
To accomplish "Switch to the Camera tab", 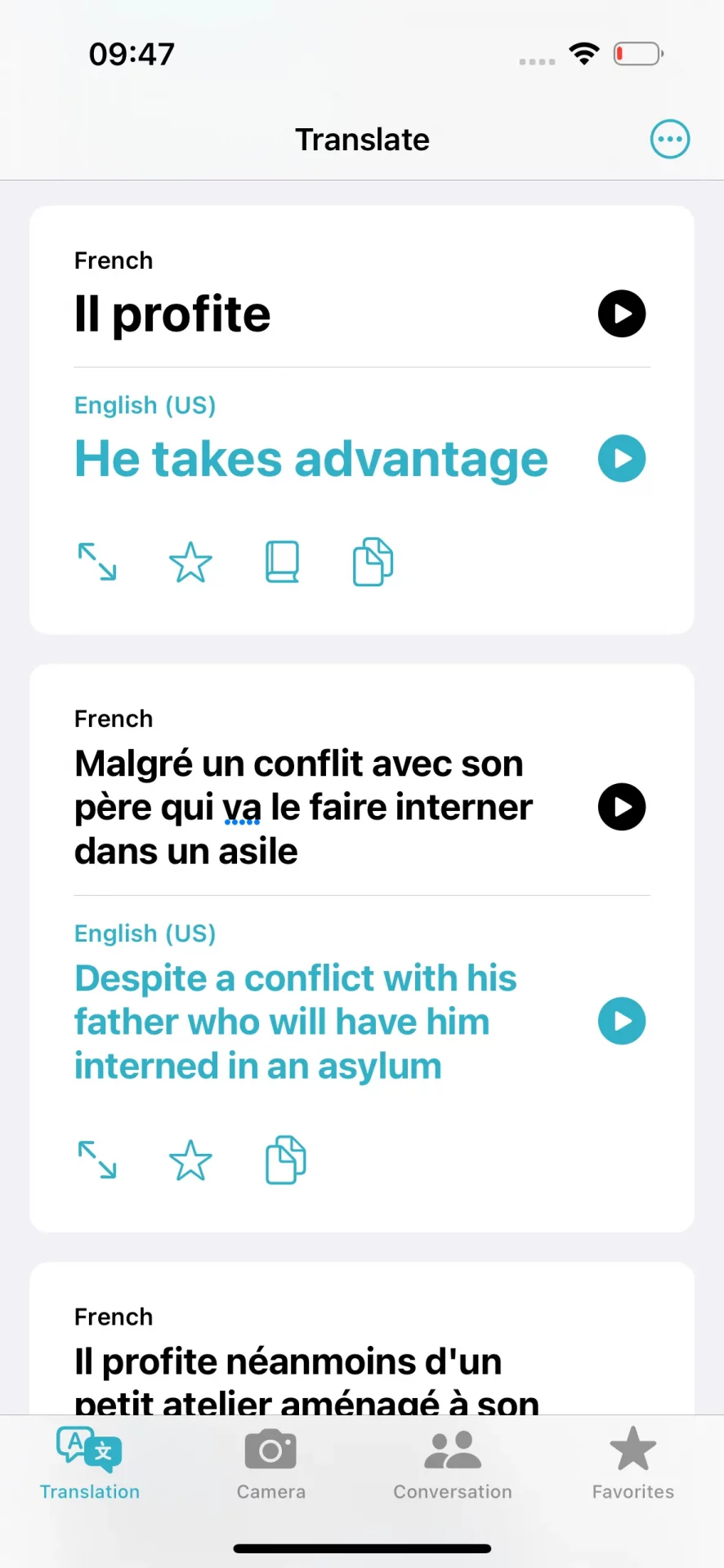I will [270, 1463].
